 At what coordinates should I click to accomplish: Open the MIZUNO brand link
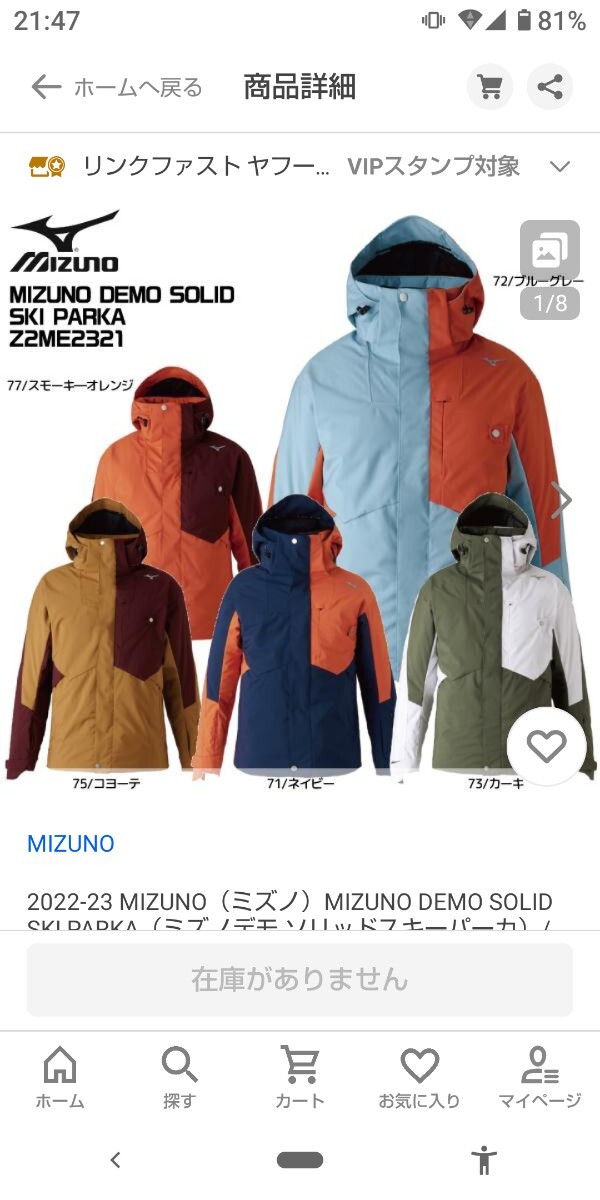pos(71,843)
